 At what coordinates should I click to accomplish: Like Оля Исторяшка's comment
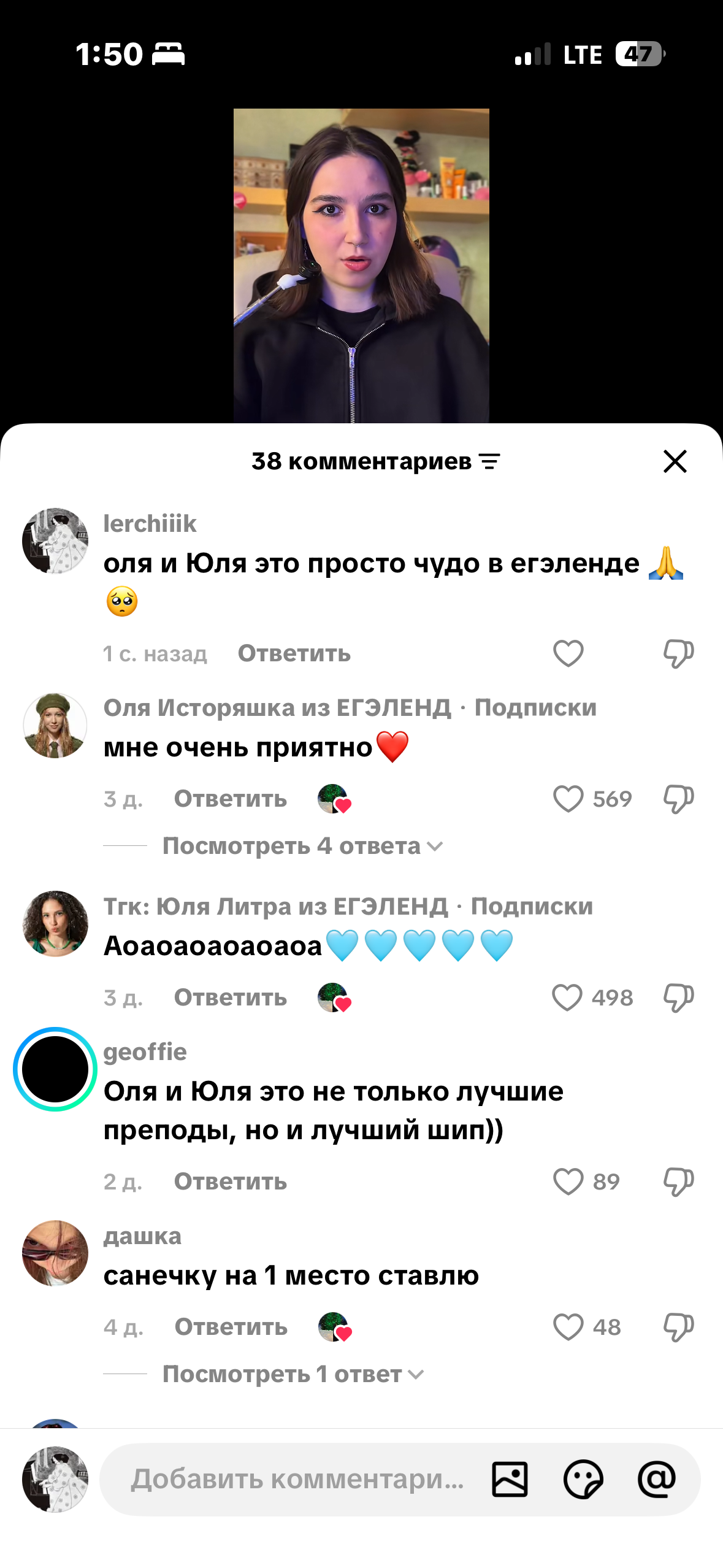click(568, 799)
